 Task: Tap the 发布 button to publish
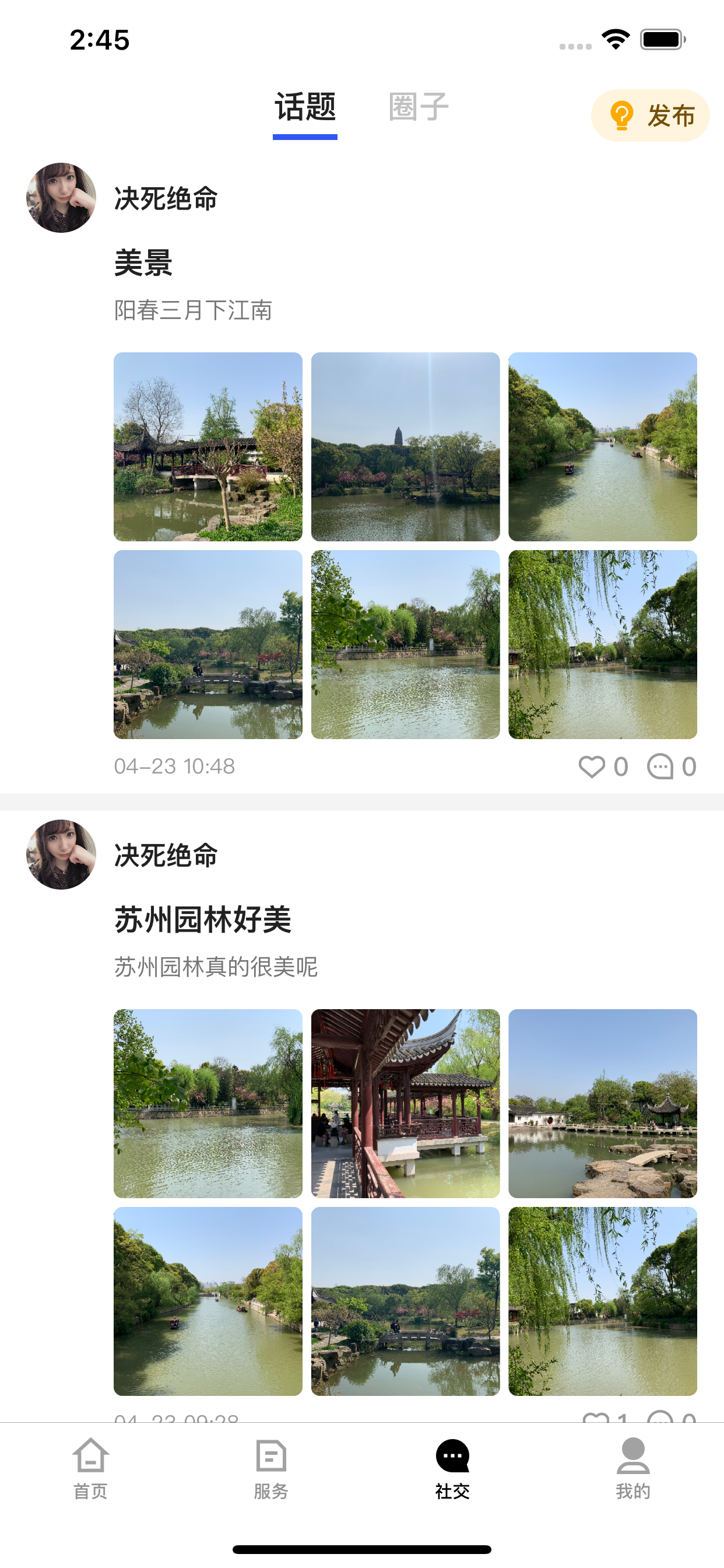tap(650, 116)
